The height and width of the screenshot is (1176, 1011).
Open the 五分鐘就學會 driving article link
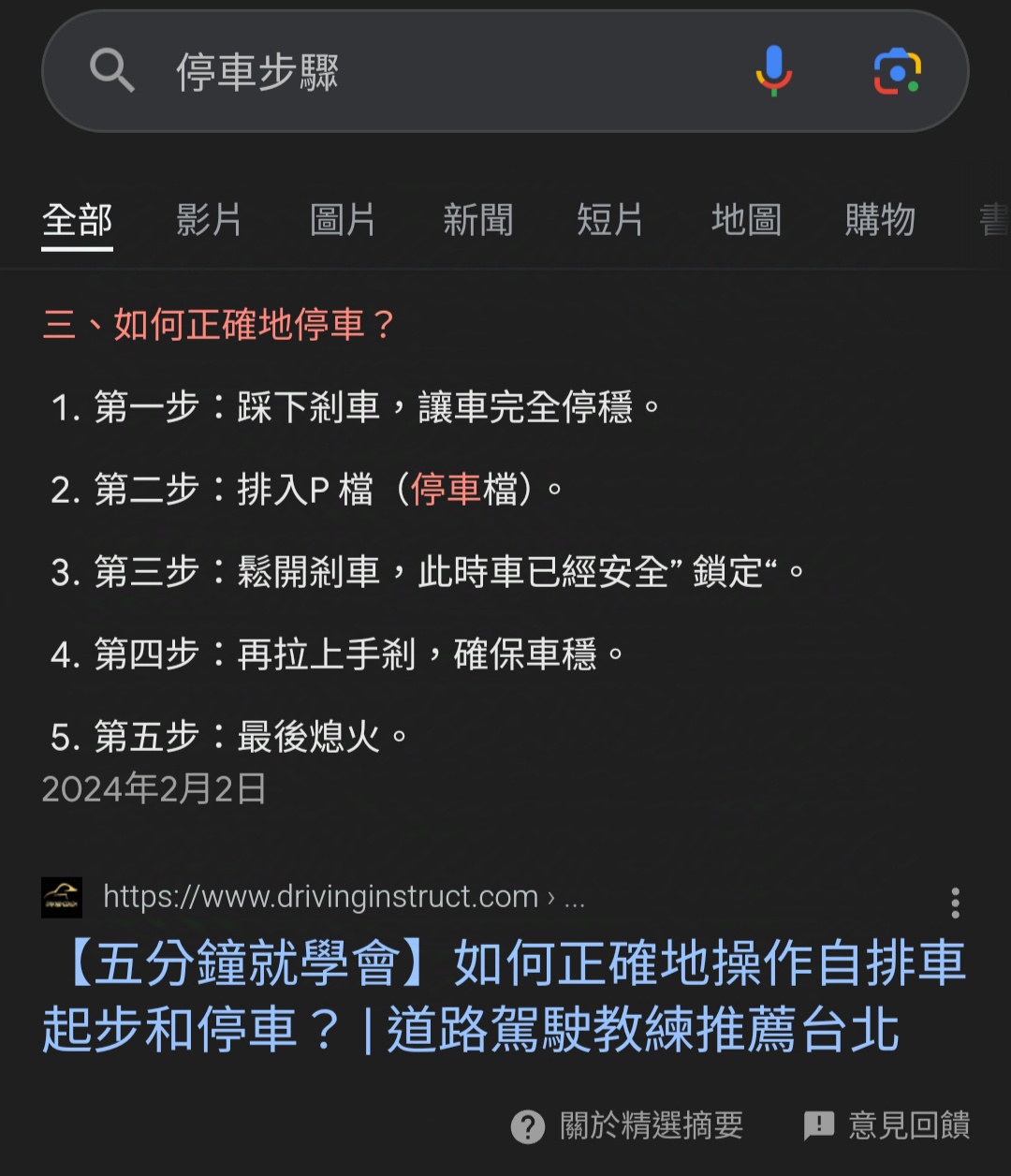point(504,997)
